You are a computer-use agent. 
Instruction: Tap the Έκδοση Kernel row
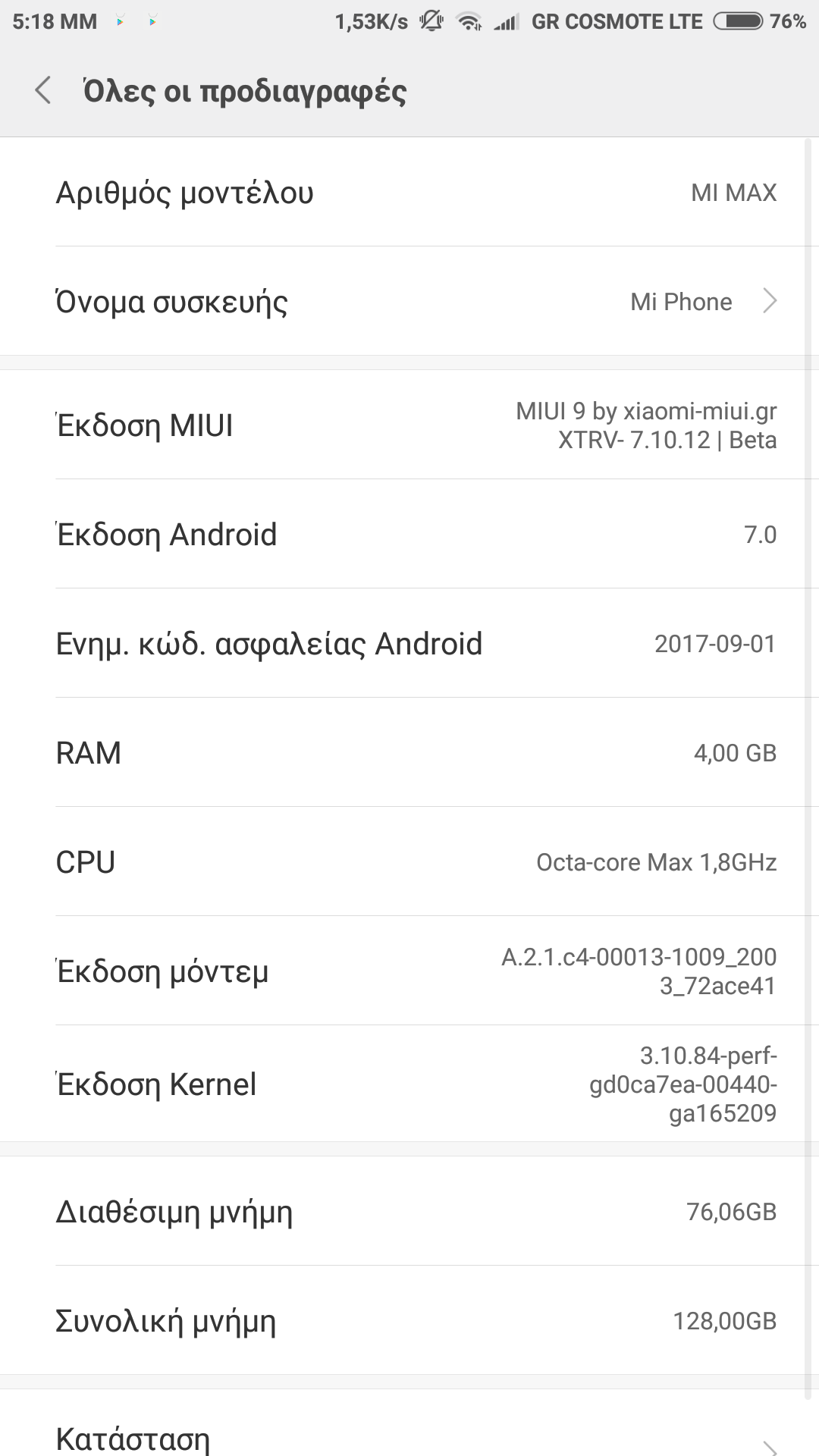(x=409, y=1084)
